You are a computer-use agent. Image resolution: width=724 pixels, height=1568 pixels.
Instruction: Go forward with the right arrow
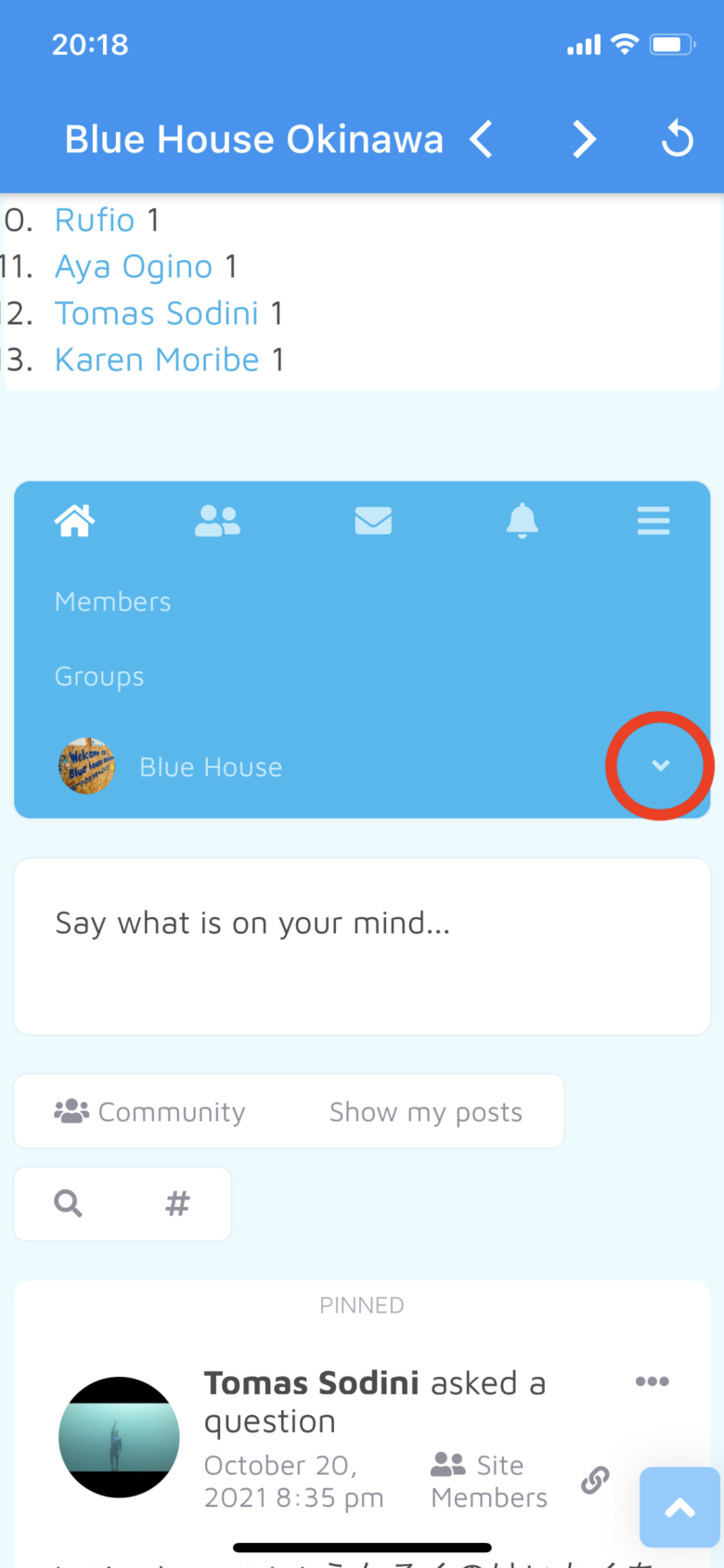584,140
